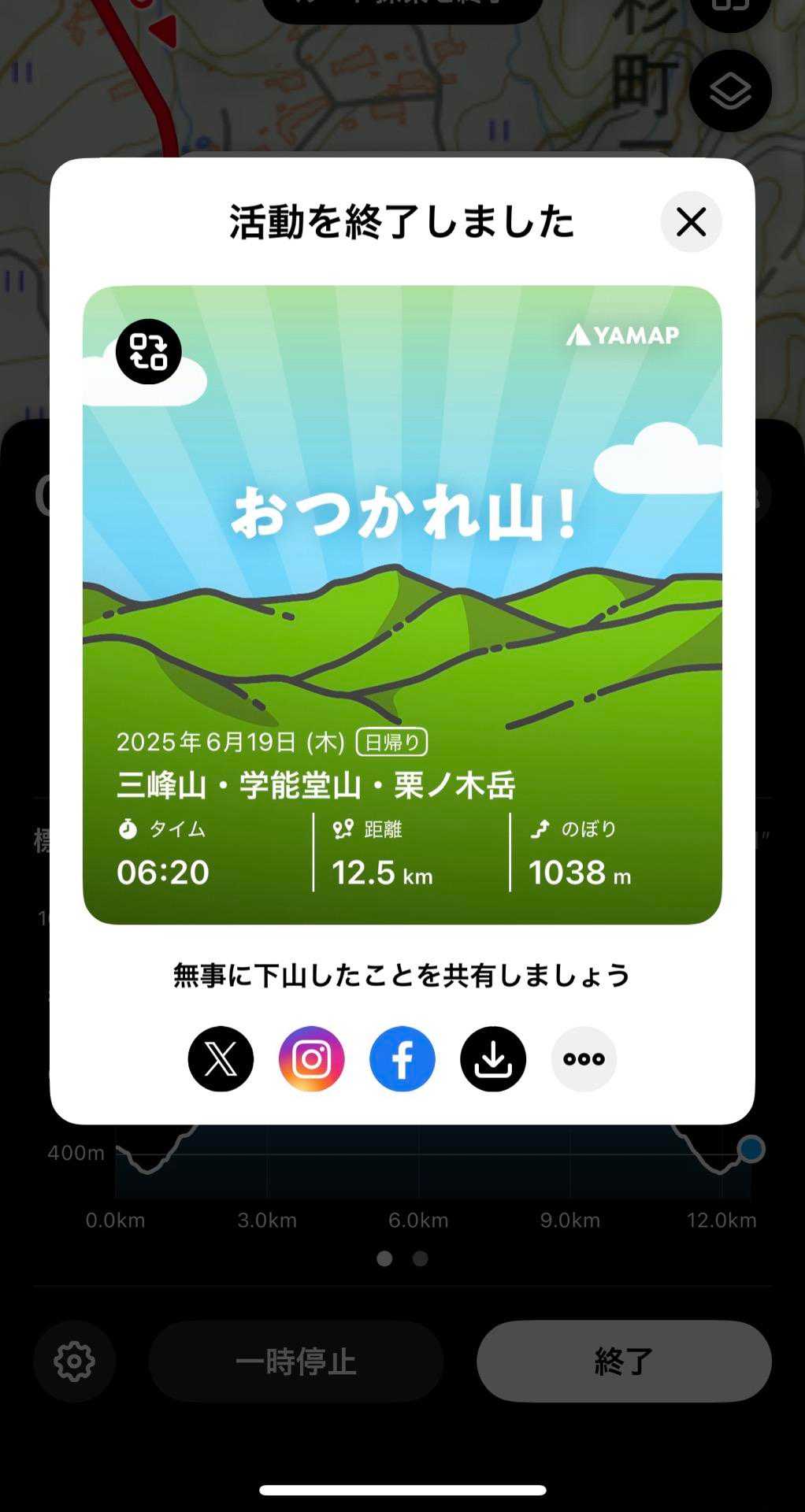Share the activity to Instagram
The image size is (805, 1512).
(x=312, y=1059)
